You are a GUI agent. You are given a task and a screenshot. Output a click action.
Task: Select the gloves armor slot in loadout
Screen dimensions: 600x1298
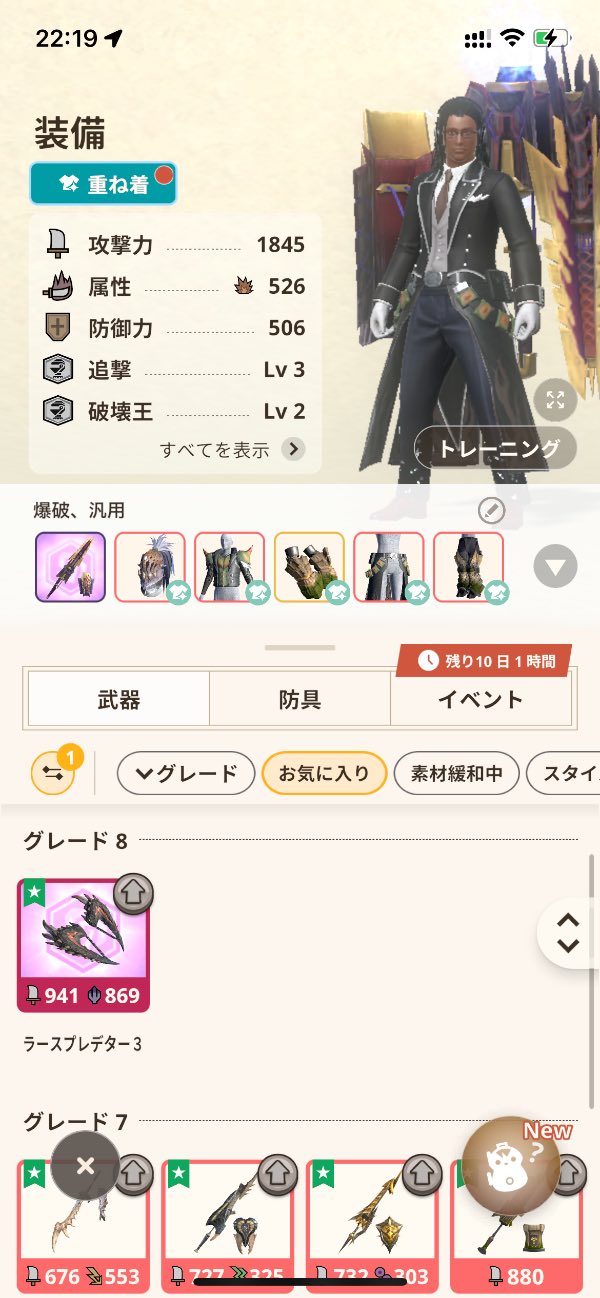coord(309,566)
